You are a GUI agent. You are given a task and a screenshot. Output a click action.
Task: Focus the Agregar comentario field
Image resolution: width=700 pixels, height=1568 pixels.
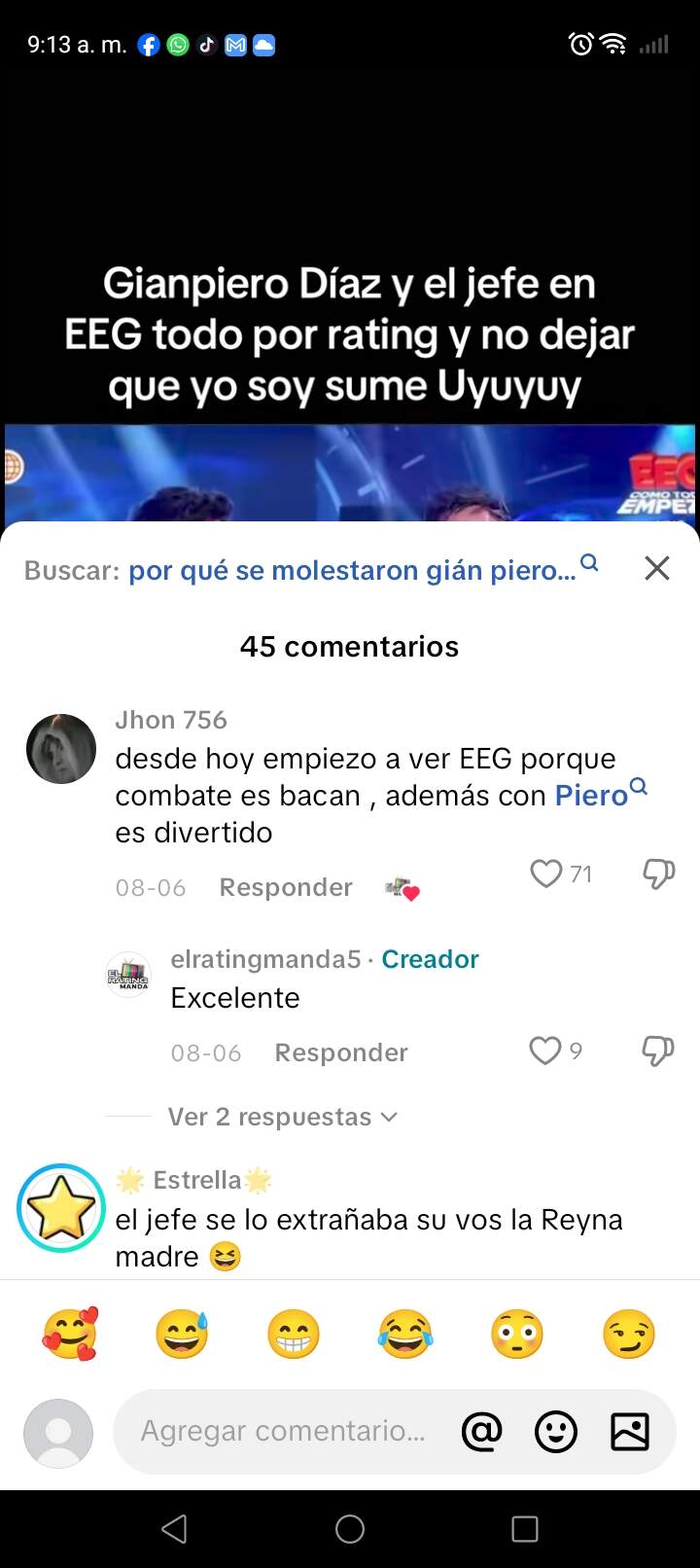tap(283, 1431)
